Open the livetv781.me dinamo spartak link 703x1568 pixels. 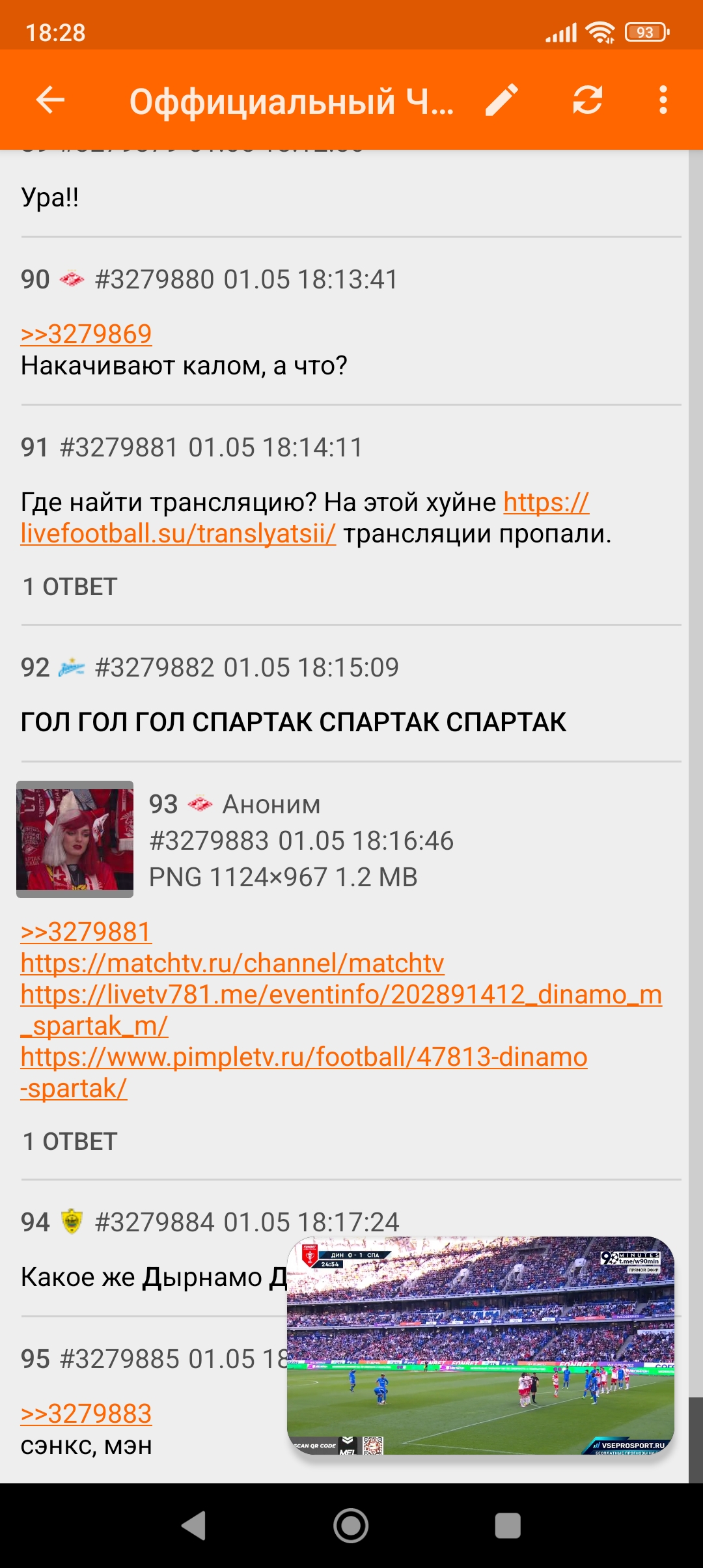341,1010
